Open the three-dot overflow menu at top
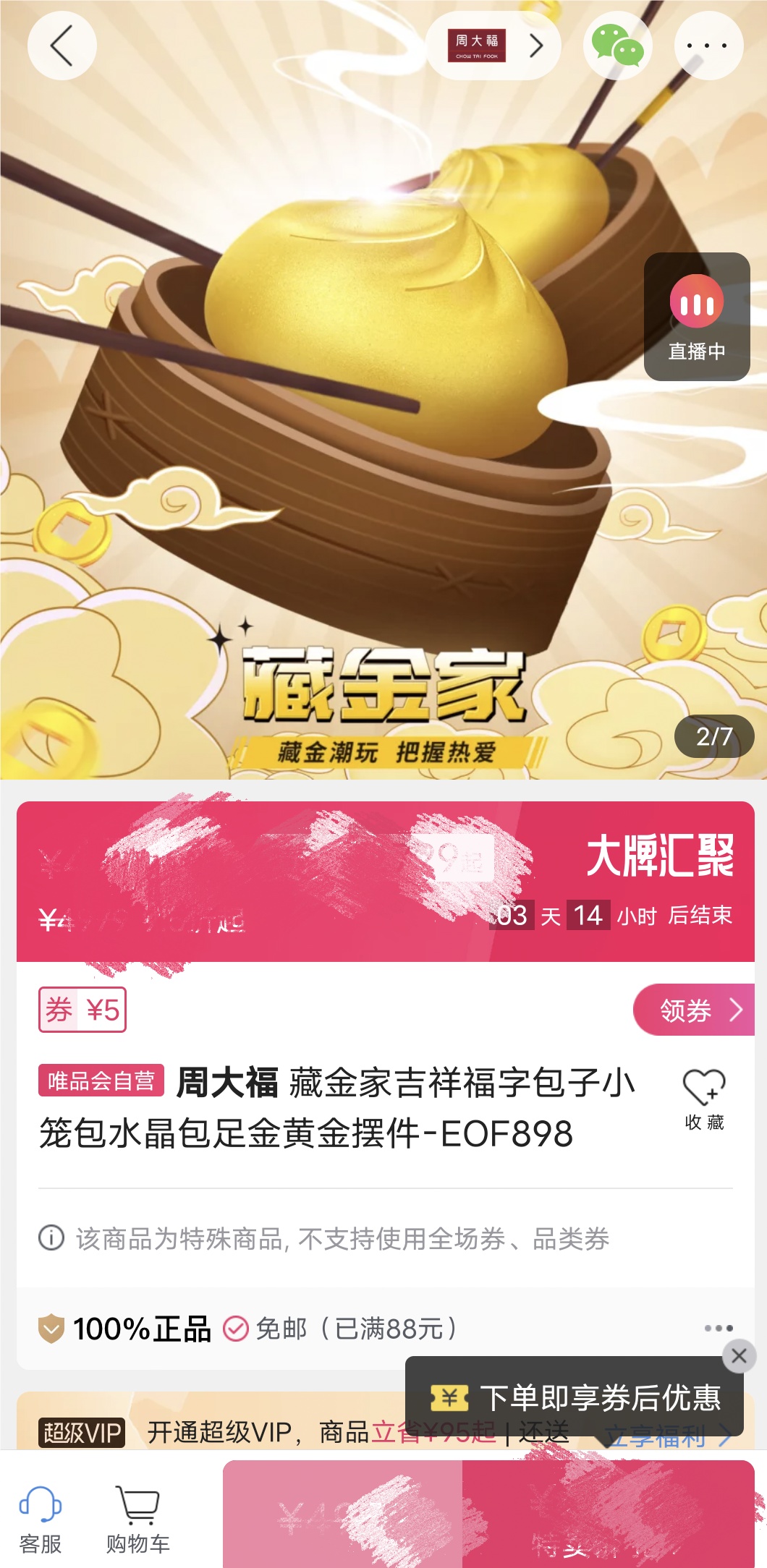 coord(708,46)
